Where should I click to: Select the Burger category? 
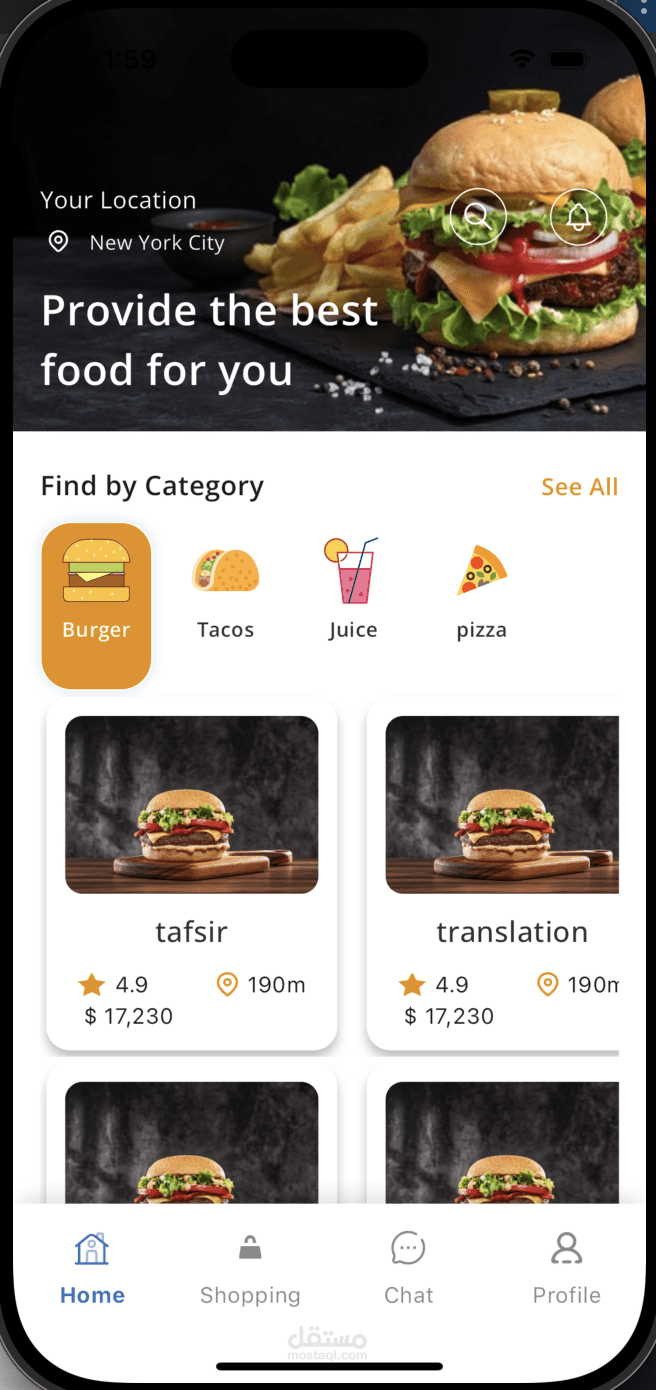96,606
